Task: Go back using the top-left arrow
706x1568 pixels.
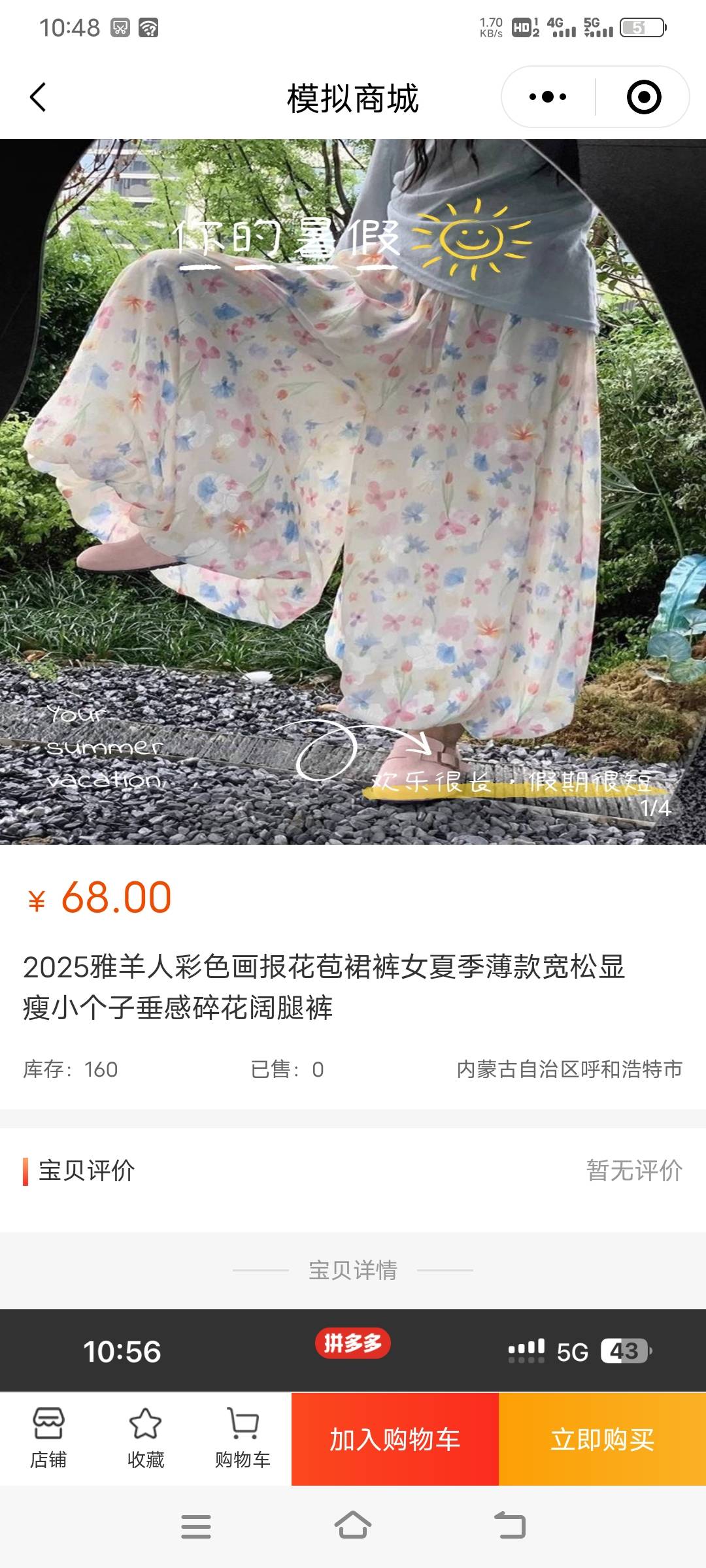Action: tap(38, 97)
